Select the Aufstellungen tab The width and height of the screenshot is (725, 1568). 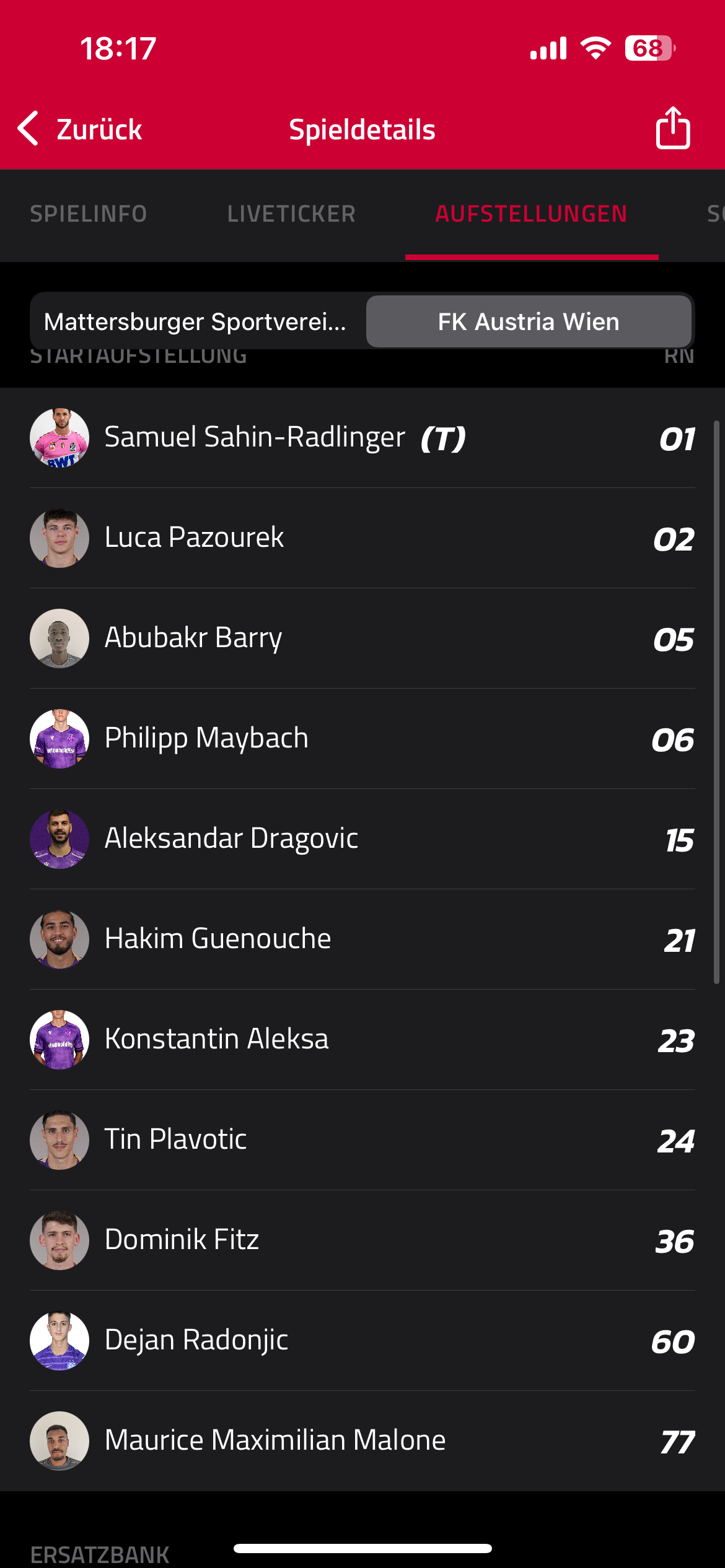(x=532, y=214)
